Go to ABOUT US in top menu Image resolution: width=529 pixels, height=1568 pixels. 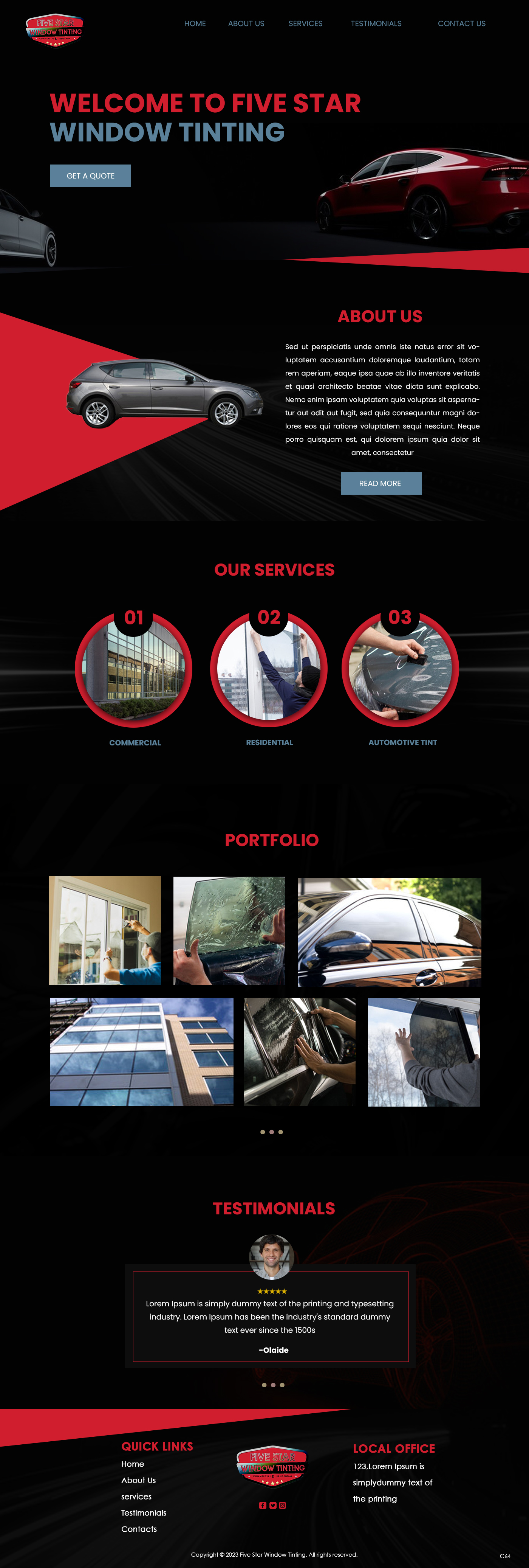[x=246, y=24]
